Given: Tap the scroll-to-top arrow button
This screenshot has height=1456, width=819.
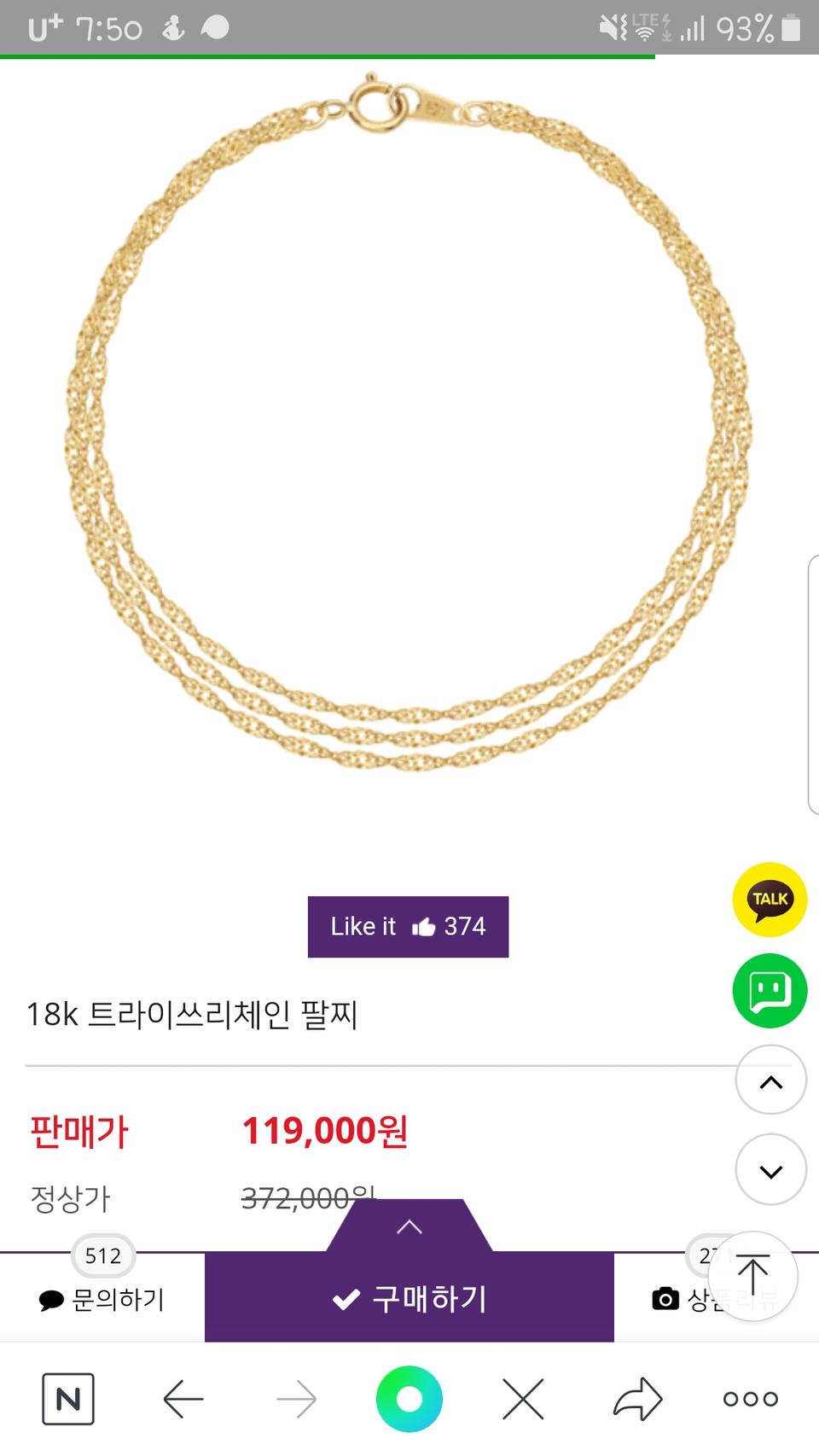Looking at the screenshot, I should [752, 1275].
